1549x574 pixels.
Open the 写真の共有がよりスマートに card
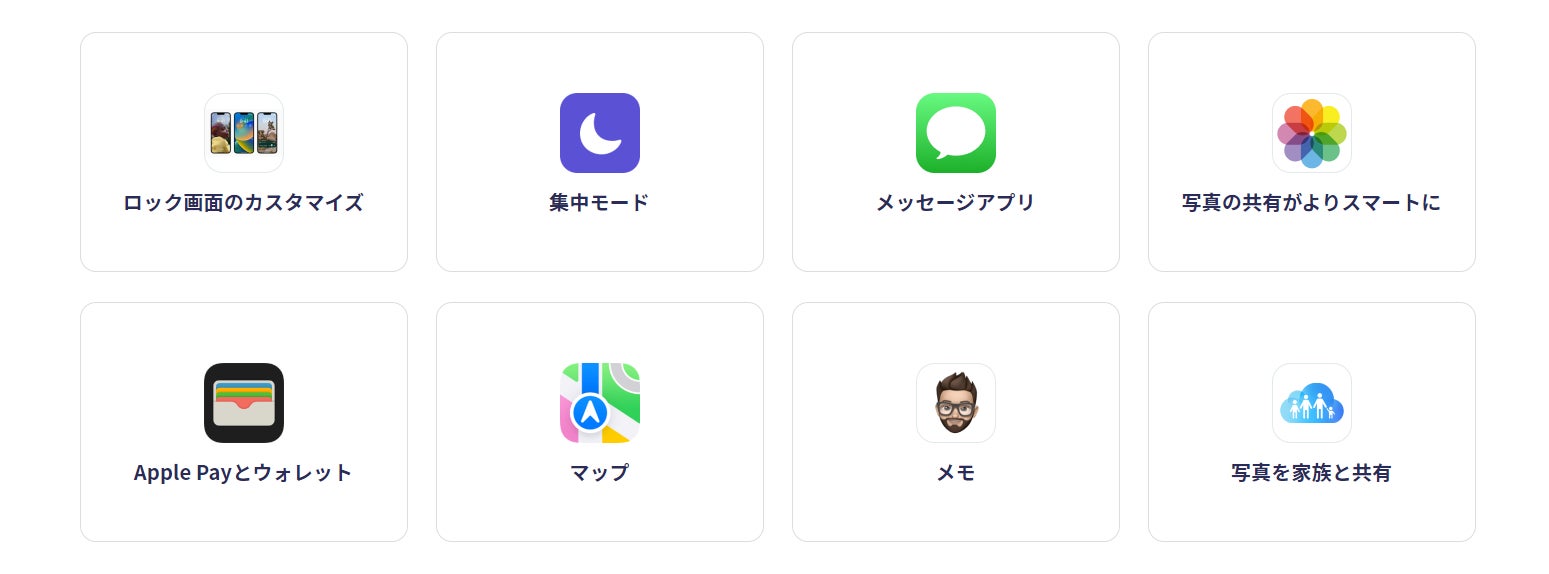[x=1311, y=152]
